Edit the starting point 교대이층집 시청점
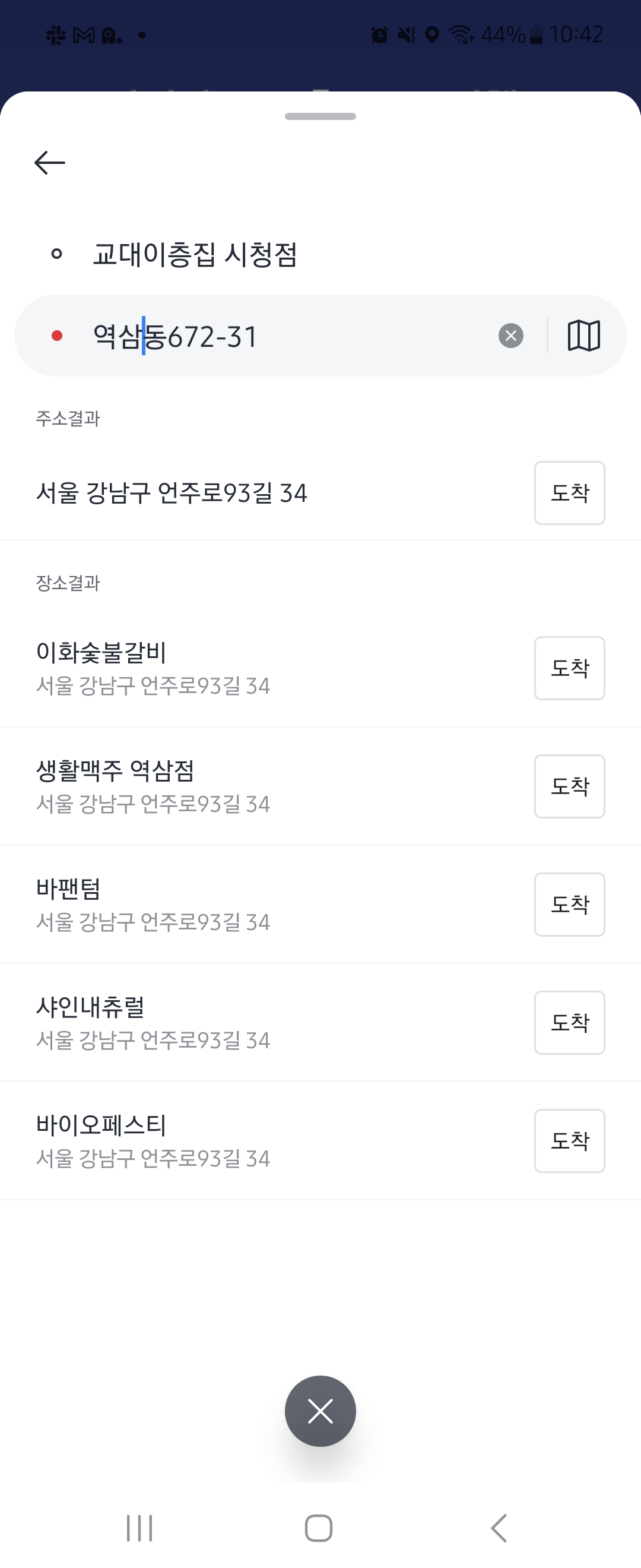641x1568 pixels. tap(195, 254)
